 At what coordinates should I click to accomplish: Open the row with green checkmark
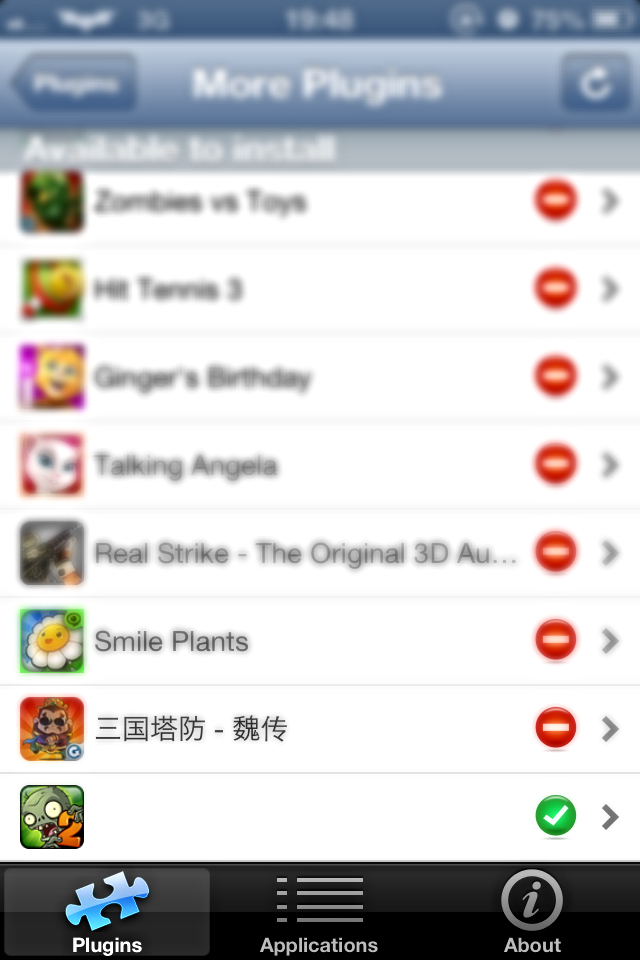300,817
